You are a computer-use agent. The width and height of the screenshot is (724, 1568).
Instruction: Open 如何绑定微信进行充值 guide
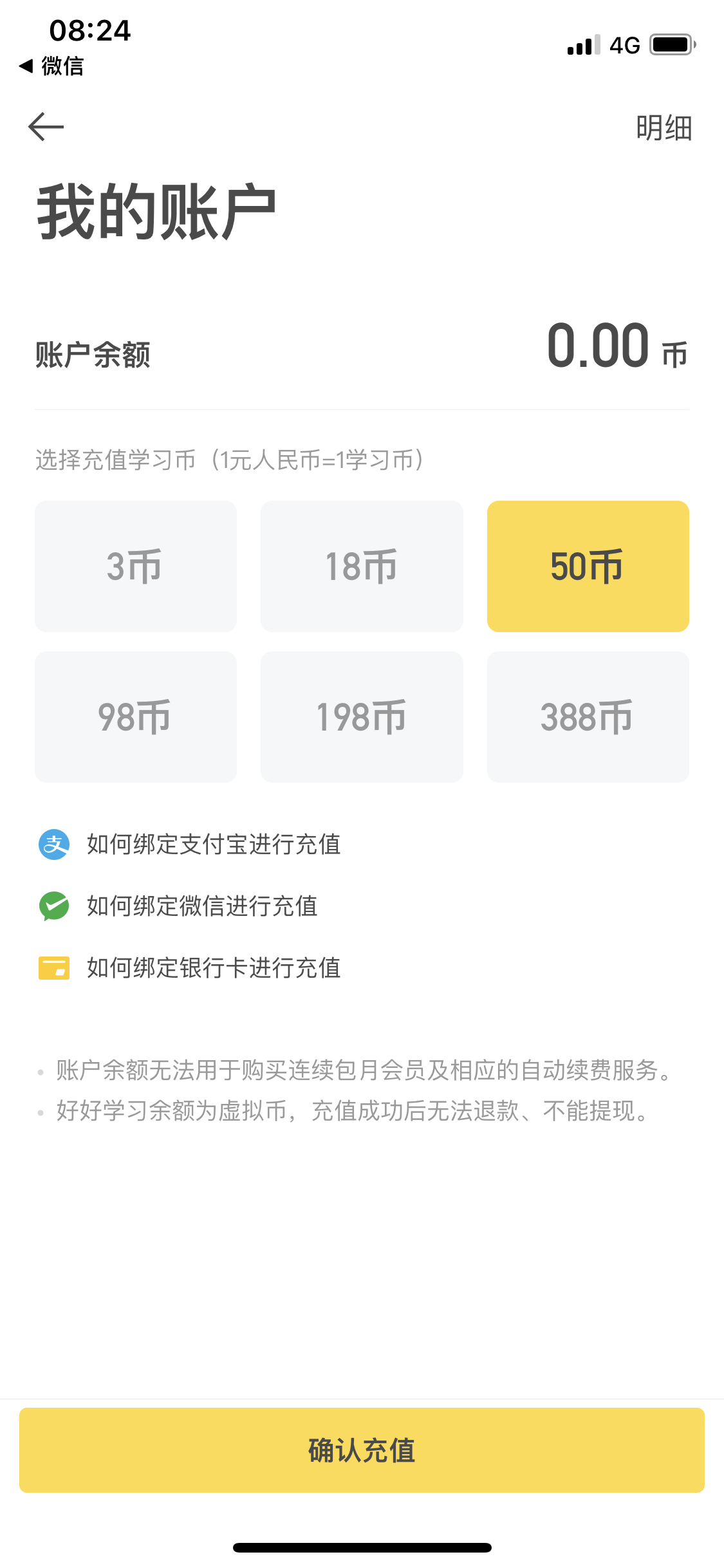click(x=178, y=906)
